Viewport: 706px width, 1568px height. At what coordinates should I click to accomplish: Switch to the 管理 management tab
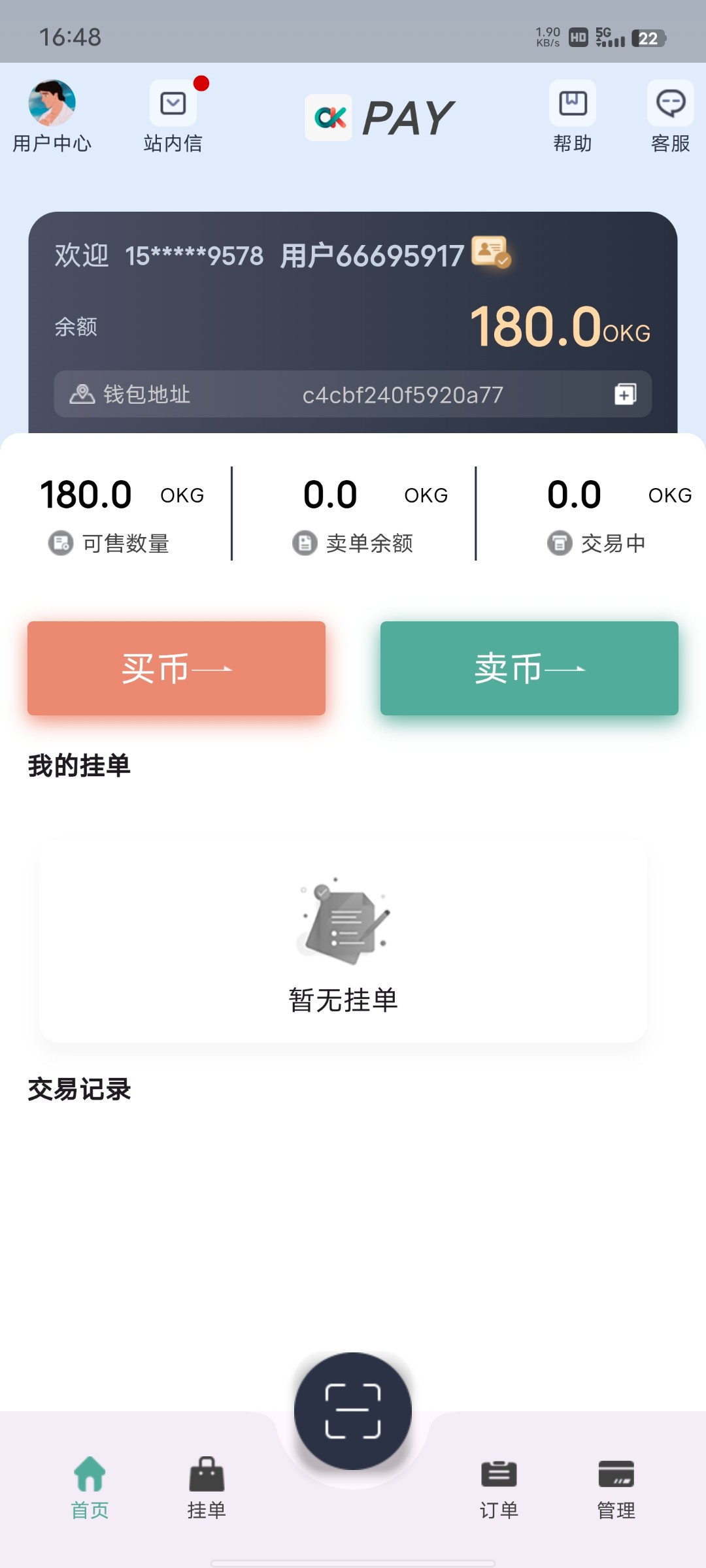(616, 1488)
